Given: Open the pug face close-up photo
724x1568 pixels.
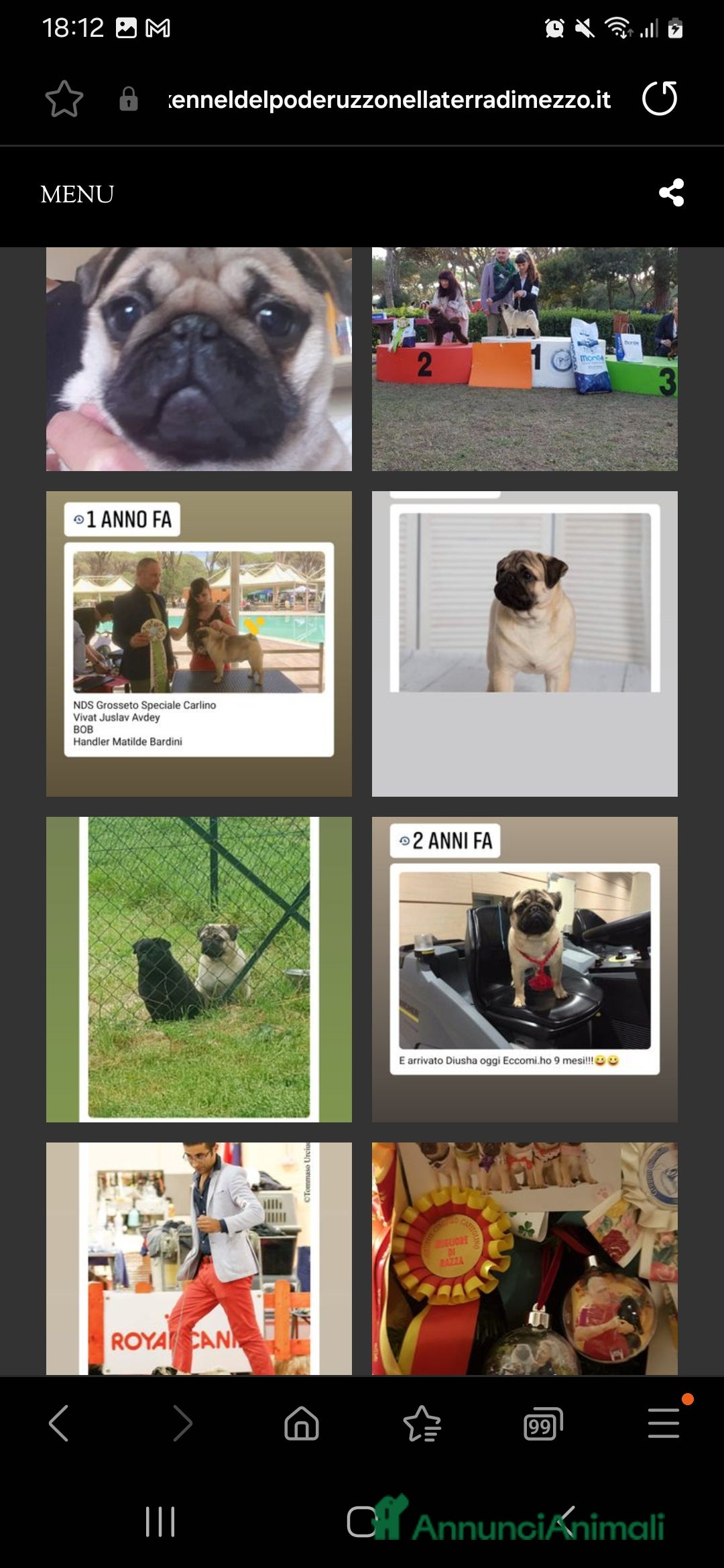Looking at the screenshot, I should point(198,359).
